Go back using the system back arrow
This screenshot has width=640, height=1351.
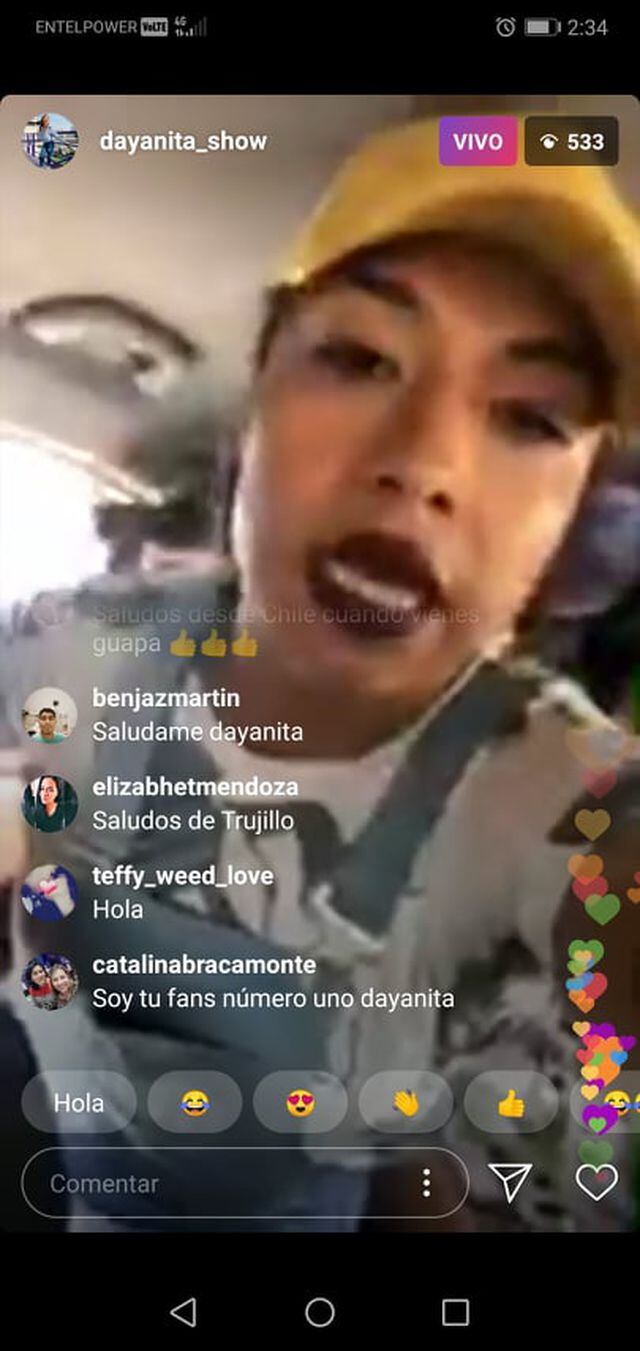[183, 1312]
